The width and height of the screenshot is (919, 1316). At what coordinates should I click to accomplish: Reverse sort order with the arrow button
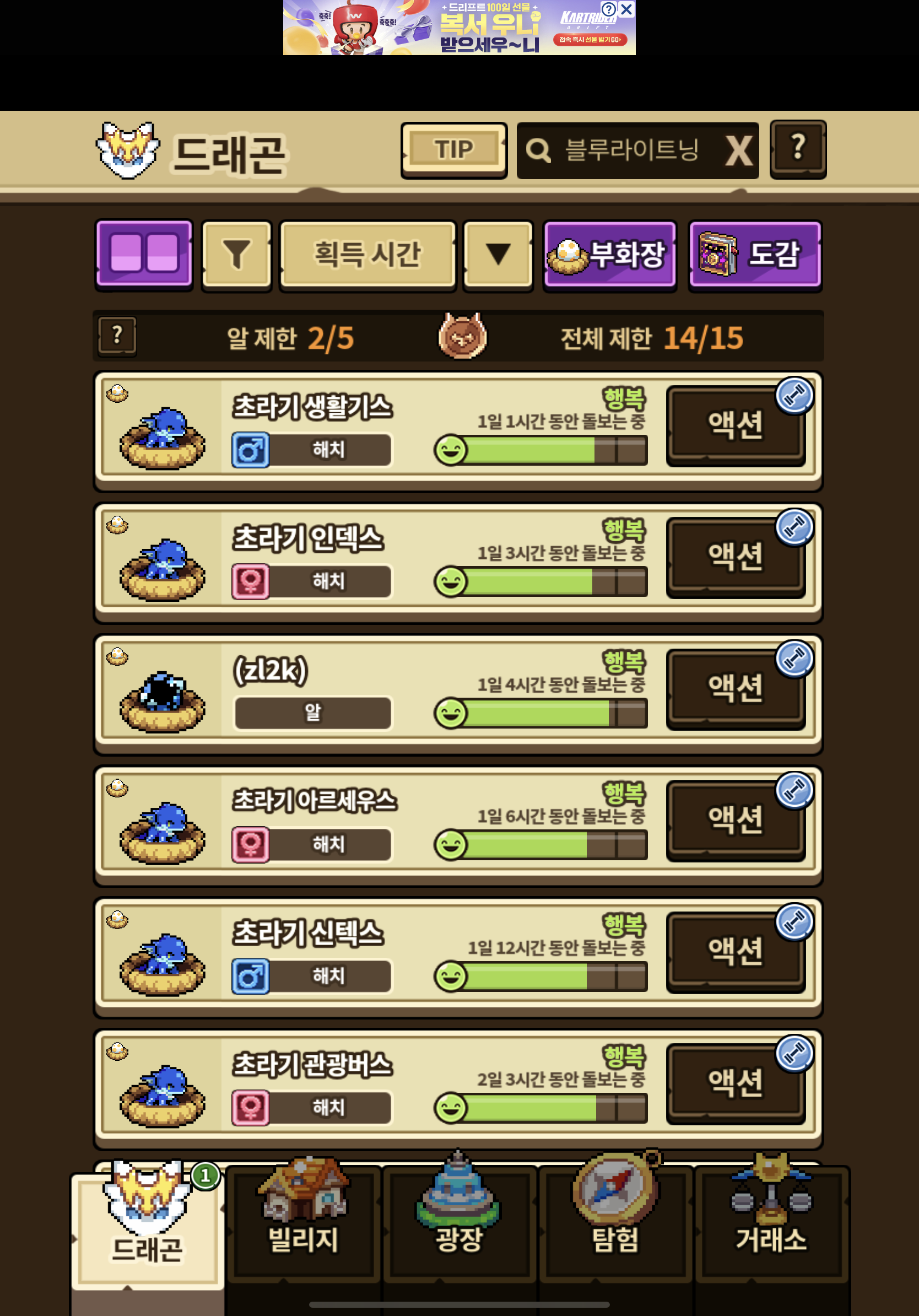coord(498,255)
